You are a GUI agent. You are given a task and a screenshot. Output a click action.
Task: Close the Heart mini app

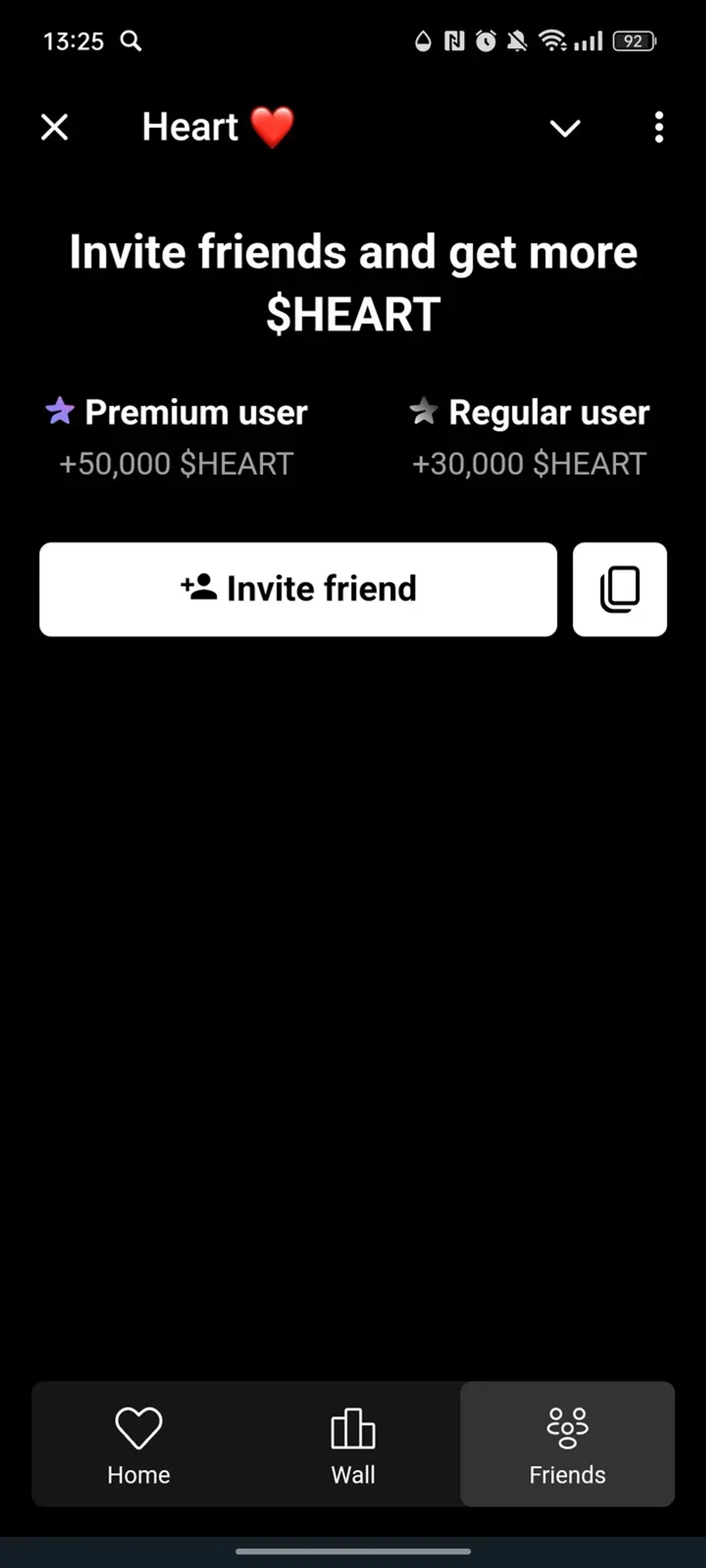[54, 127]
